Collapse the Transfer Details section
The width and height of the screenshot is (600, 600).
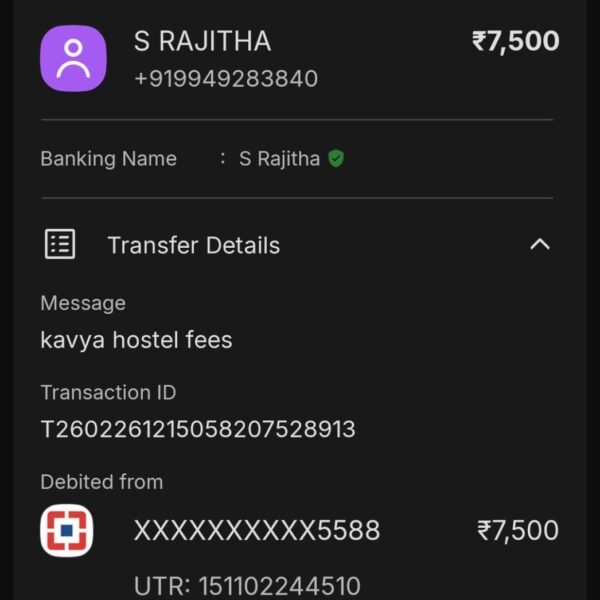539,245
